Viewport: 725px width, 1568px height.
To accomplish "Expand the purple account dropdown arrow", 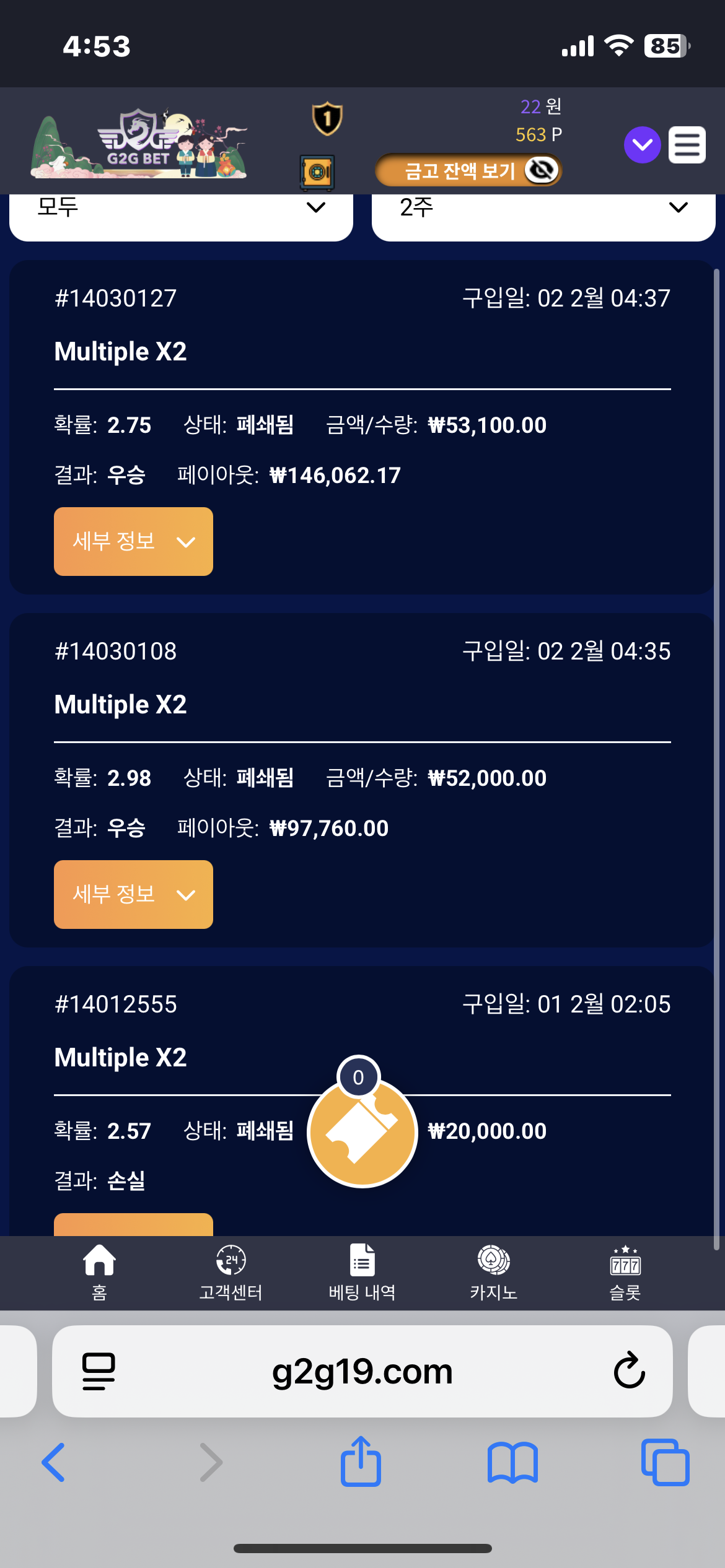I will point(642,145).
